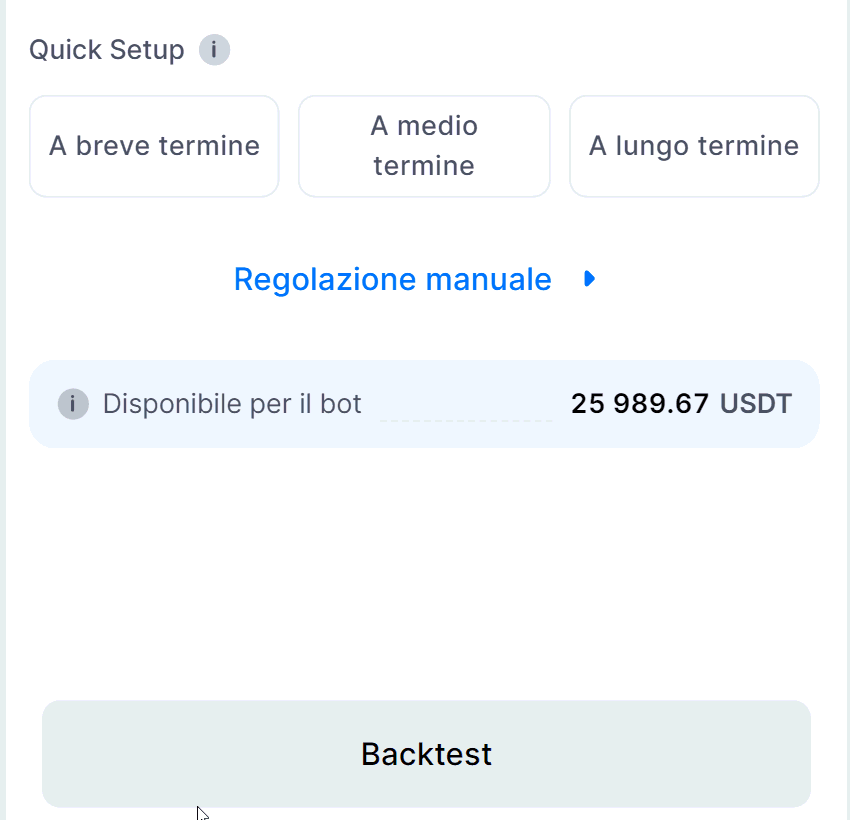Tap info icon beside Disponibile per il bot
Screen dimensions: 850x820
[x=73, y=404]
